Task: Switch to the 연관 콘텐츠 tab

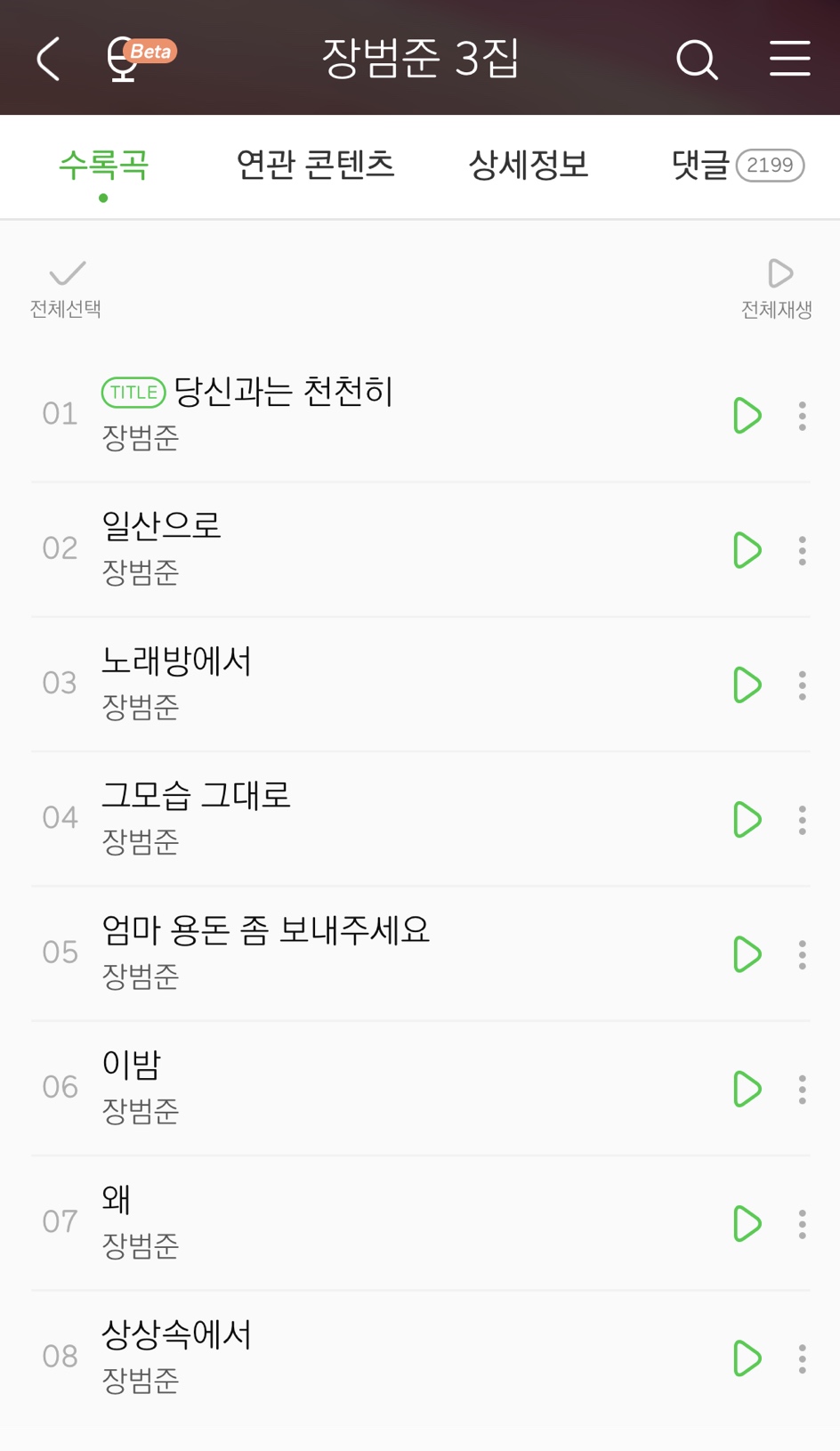Action: 315,165
